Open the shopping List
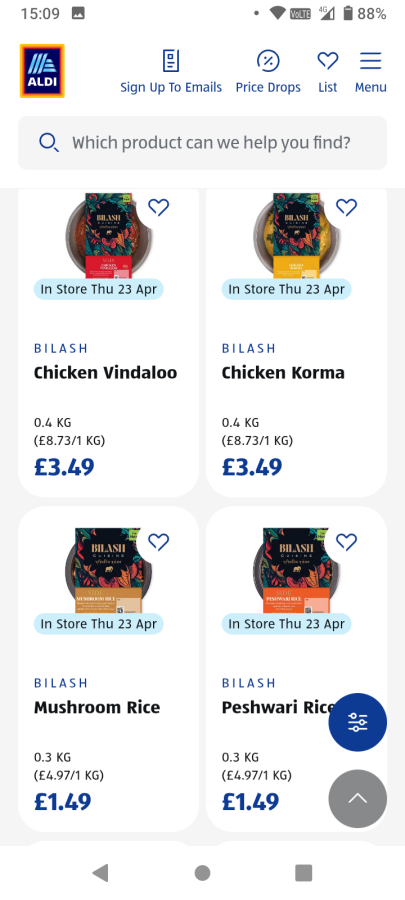The image size is (405, 900). click(x=328, y=71)
